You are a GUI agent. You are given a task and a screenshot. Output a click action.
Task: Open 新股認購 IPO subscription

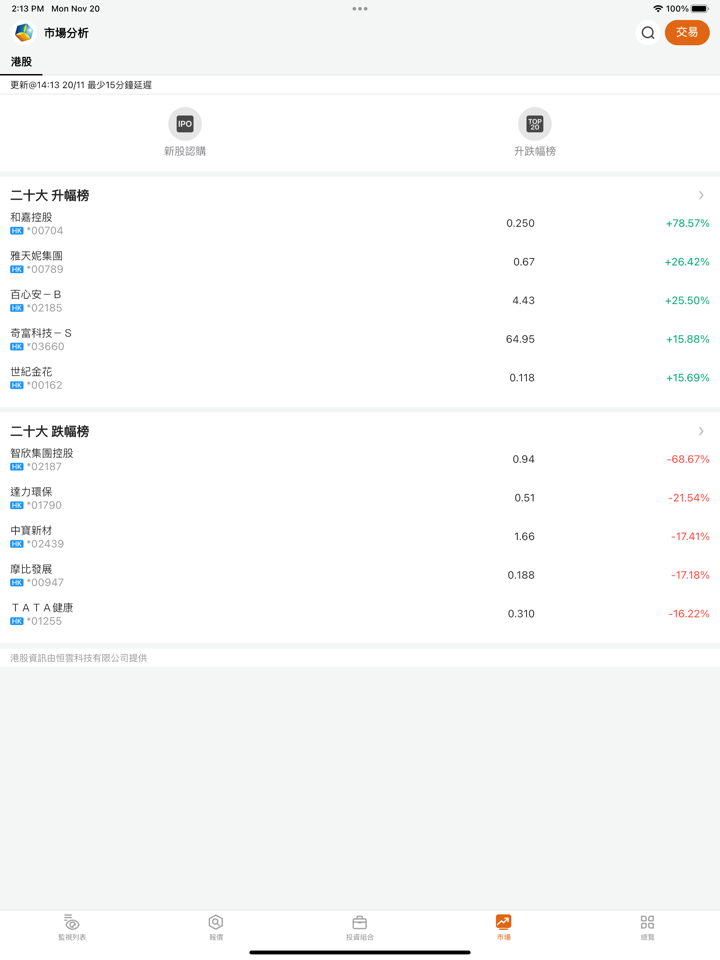click(185, 133)
